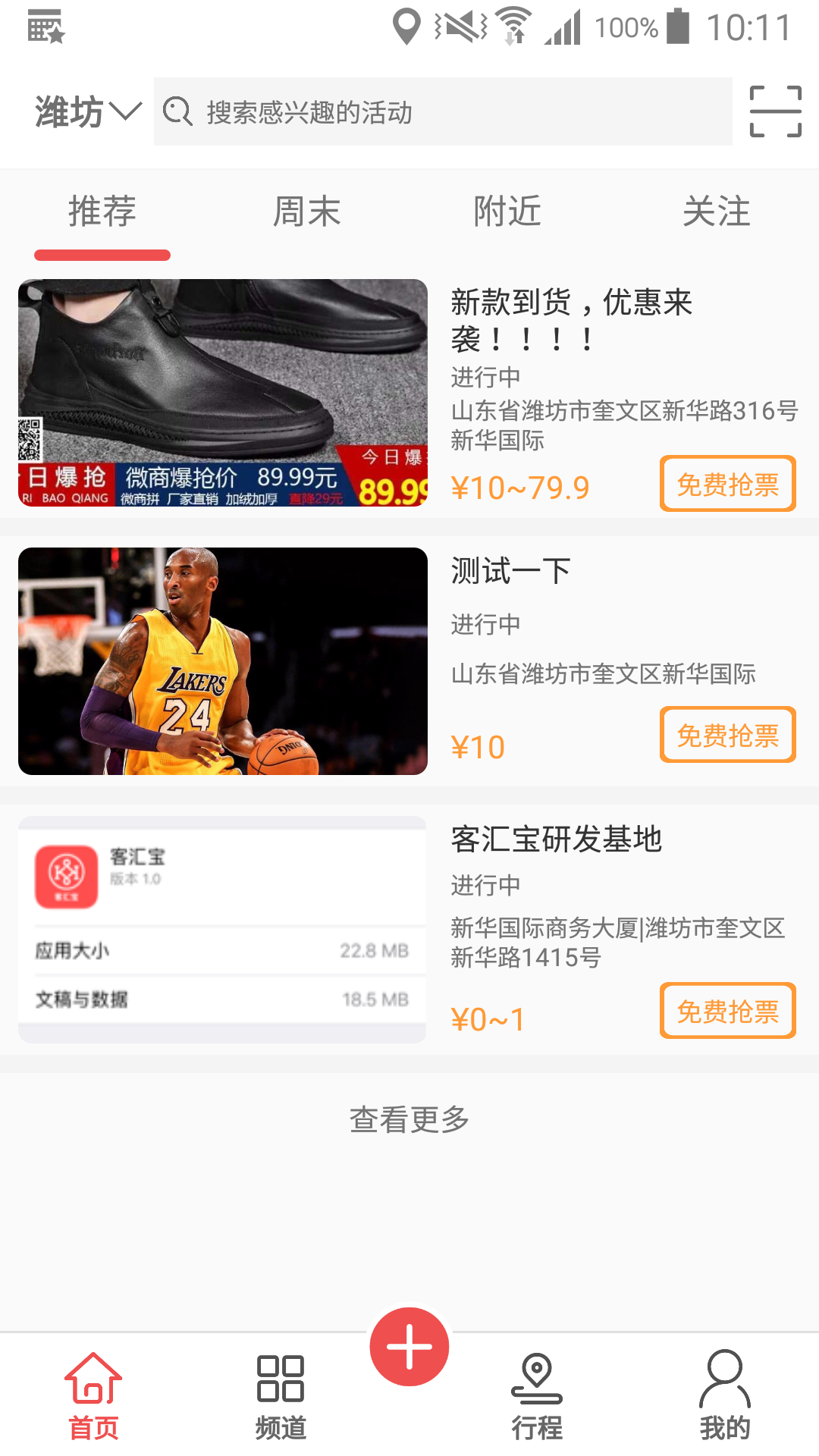819x1456 pixels.
Task: Tap 免费抢票 on 客汇宝研发基地
Action: (x=726, y=1011)
